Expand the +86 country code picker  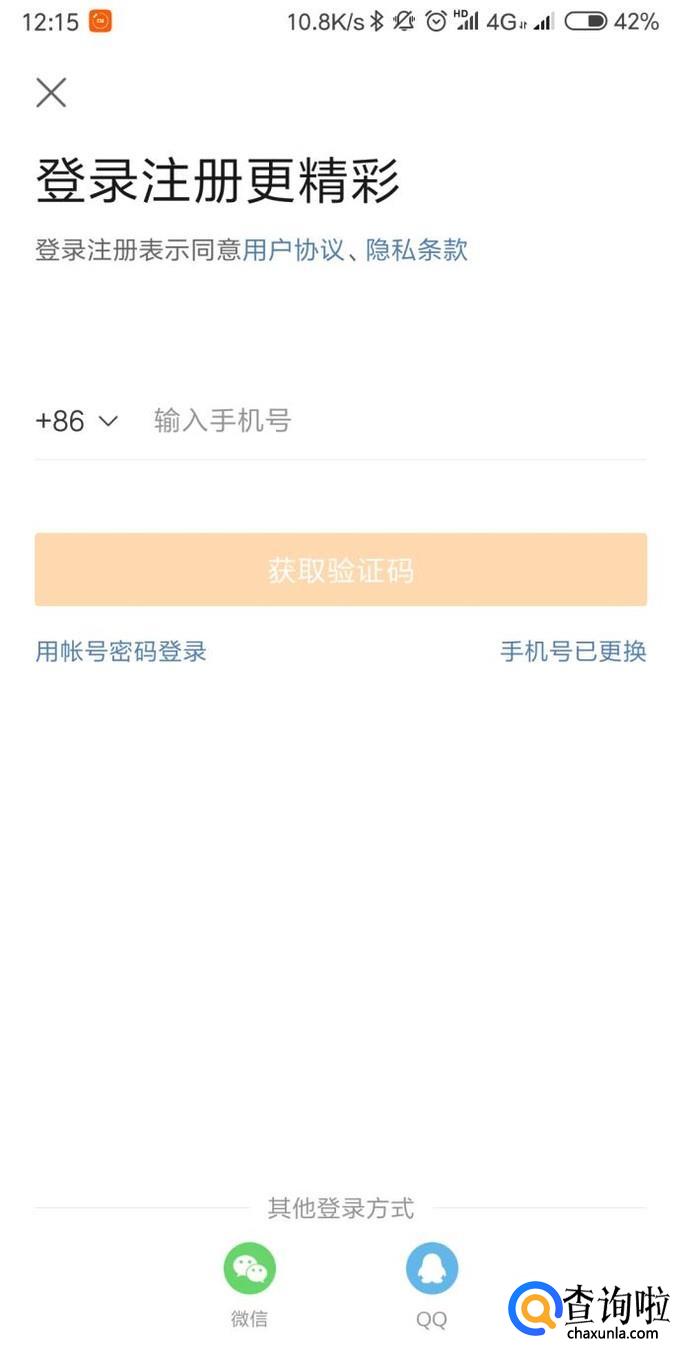pos(77,421)
